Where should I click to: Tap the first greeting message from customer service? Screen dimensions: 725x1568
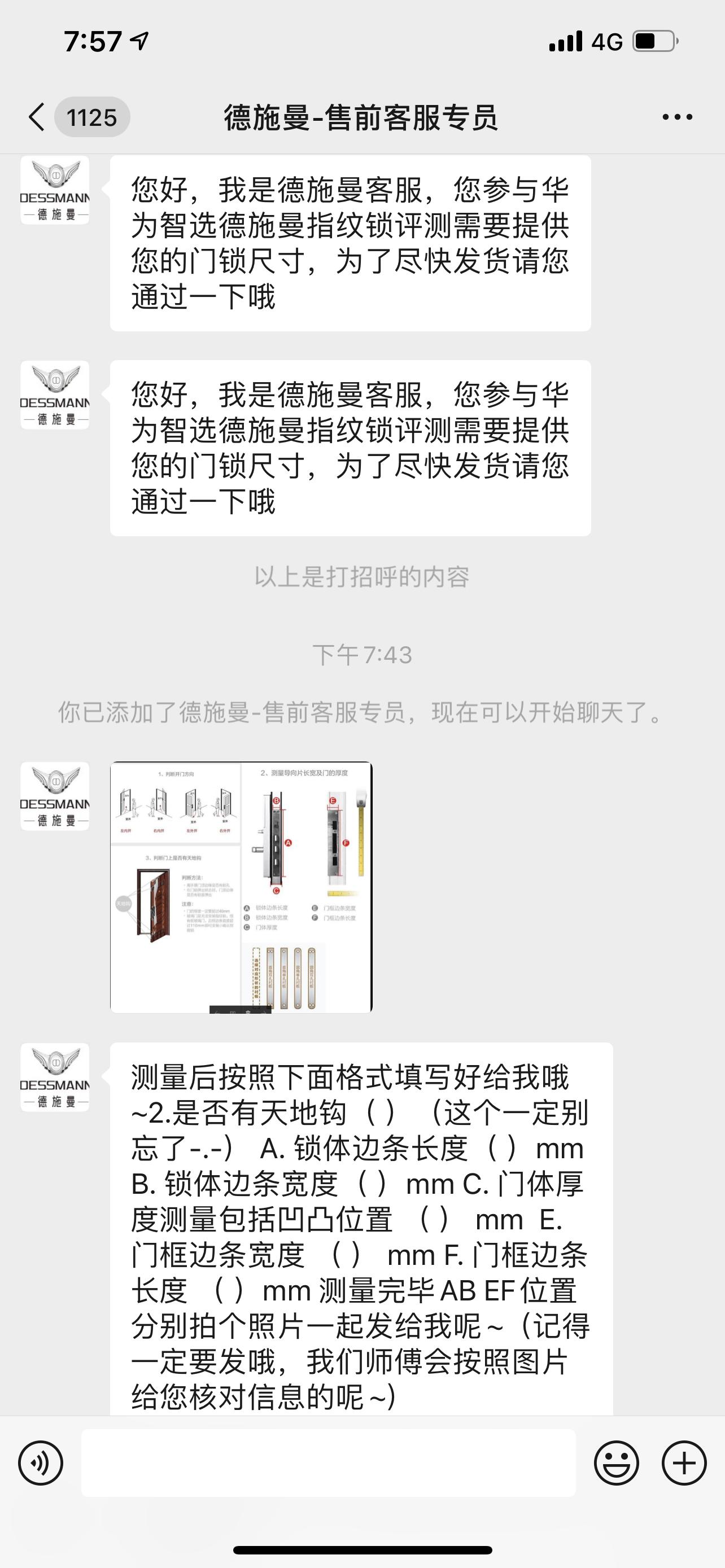coord(350,243)
